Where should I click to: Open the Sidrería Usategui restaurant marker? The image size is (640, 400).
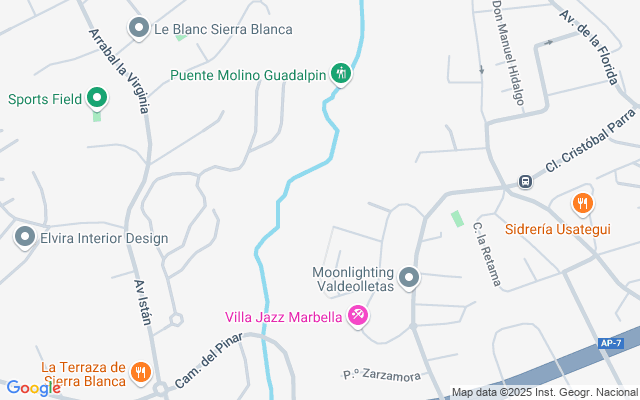[x=582, y=204]
